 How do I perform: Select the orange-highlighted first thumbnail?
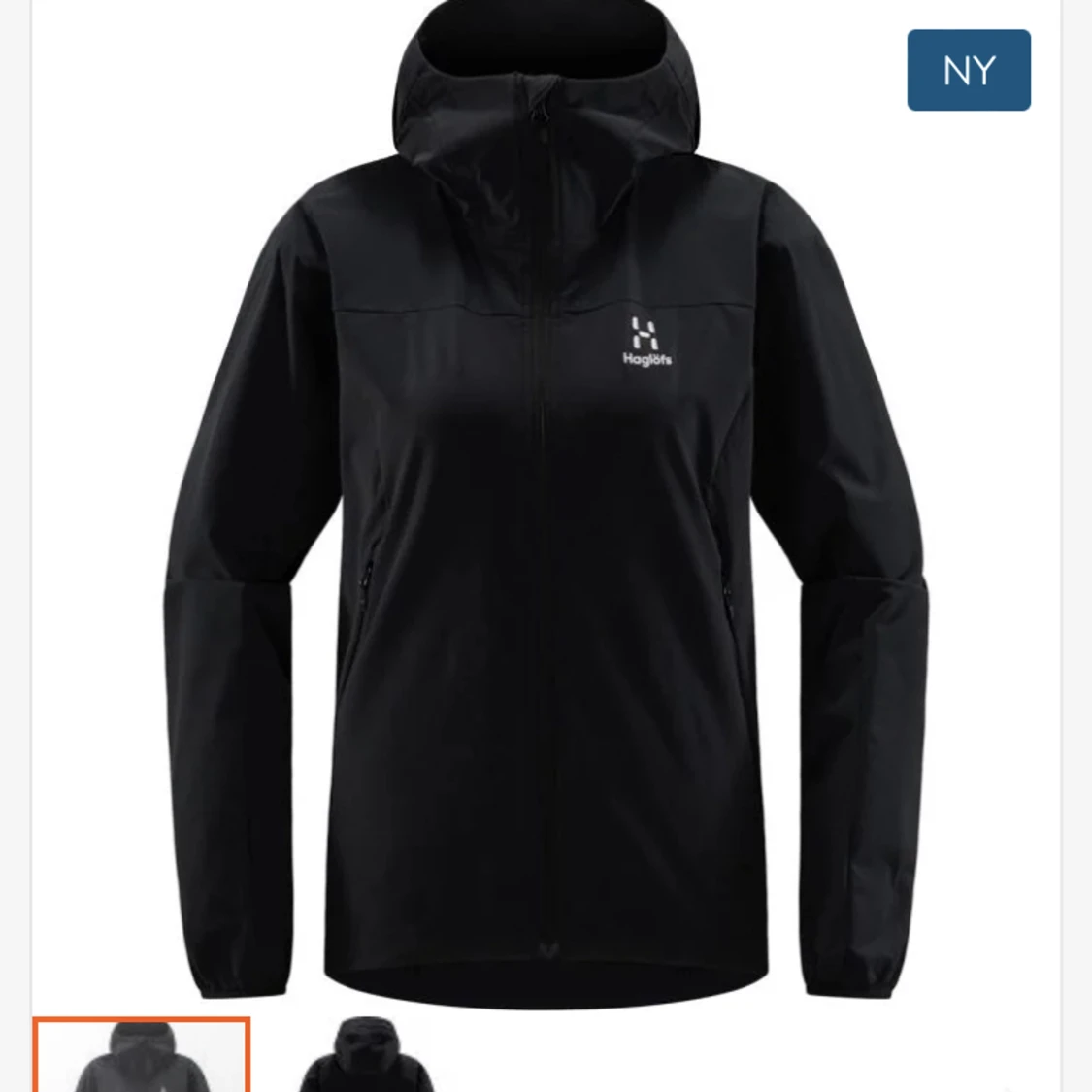coord(142,1056)
